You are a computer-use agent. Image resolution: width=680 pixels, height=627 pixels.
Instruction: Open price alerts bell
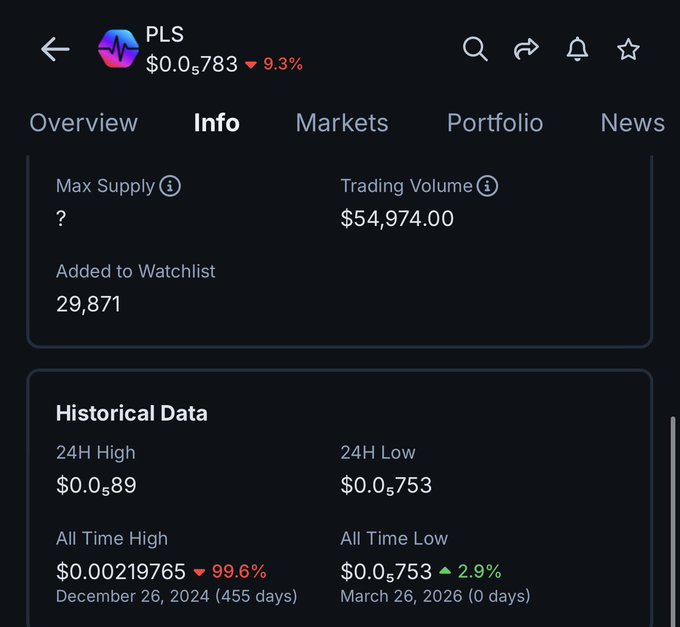577,49
